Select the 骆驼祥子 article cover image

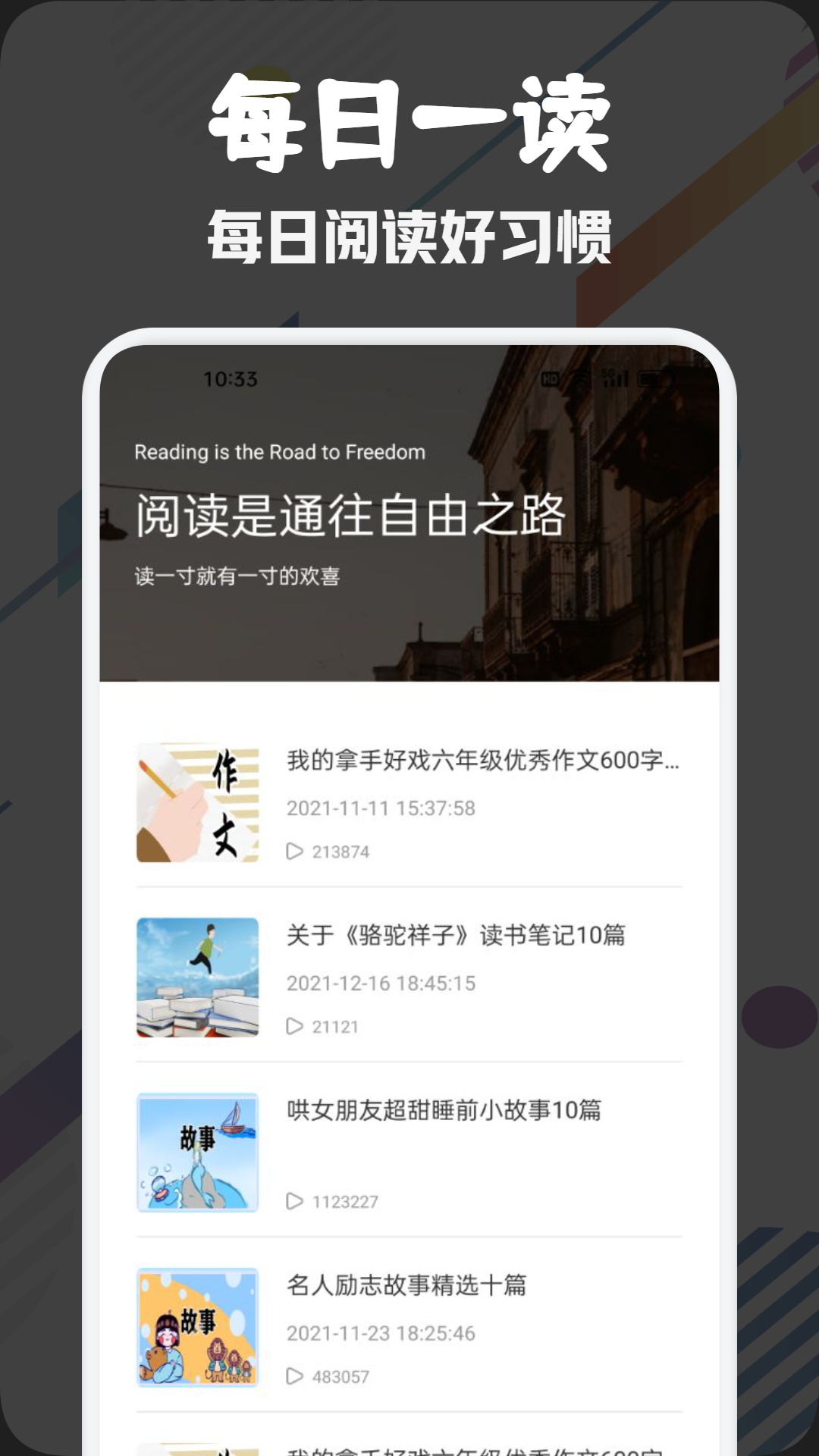(x=199, y=978)
